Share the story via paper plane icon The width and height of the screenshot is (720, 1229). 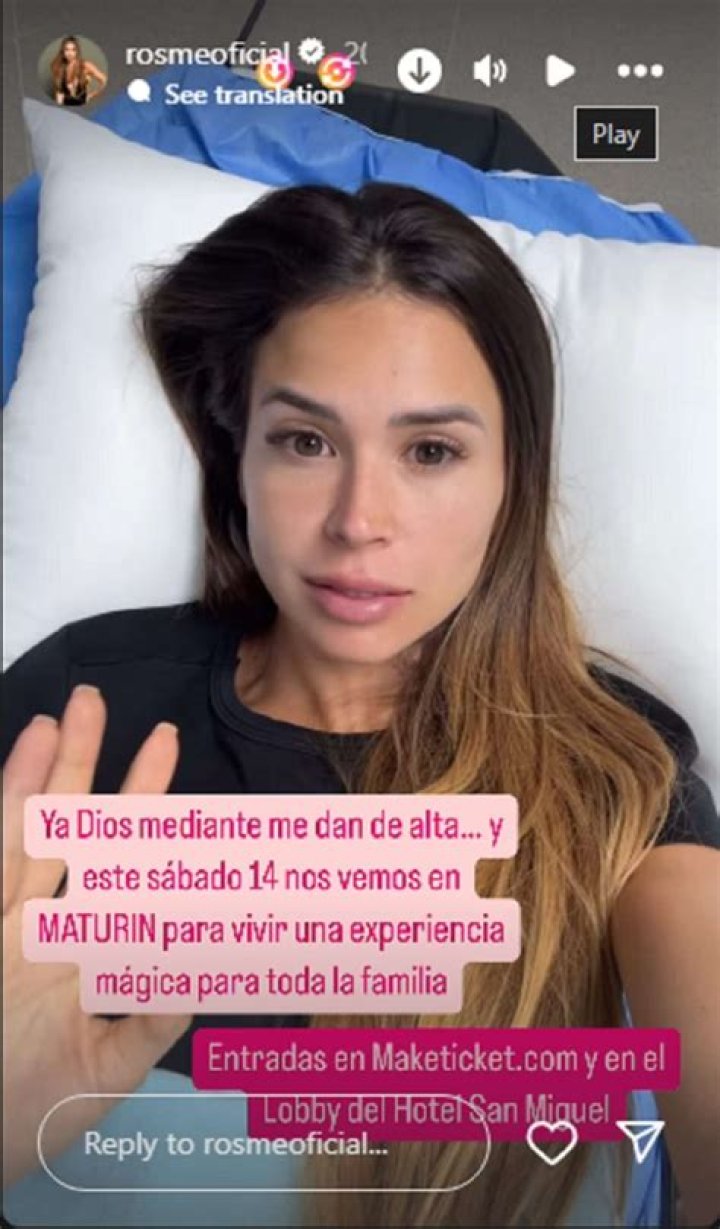[x=640, y=1143]
